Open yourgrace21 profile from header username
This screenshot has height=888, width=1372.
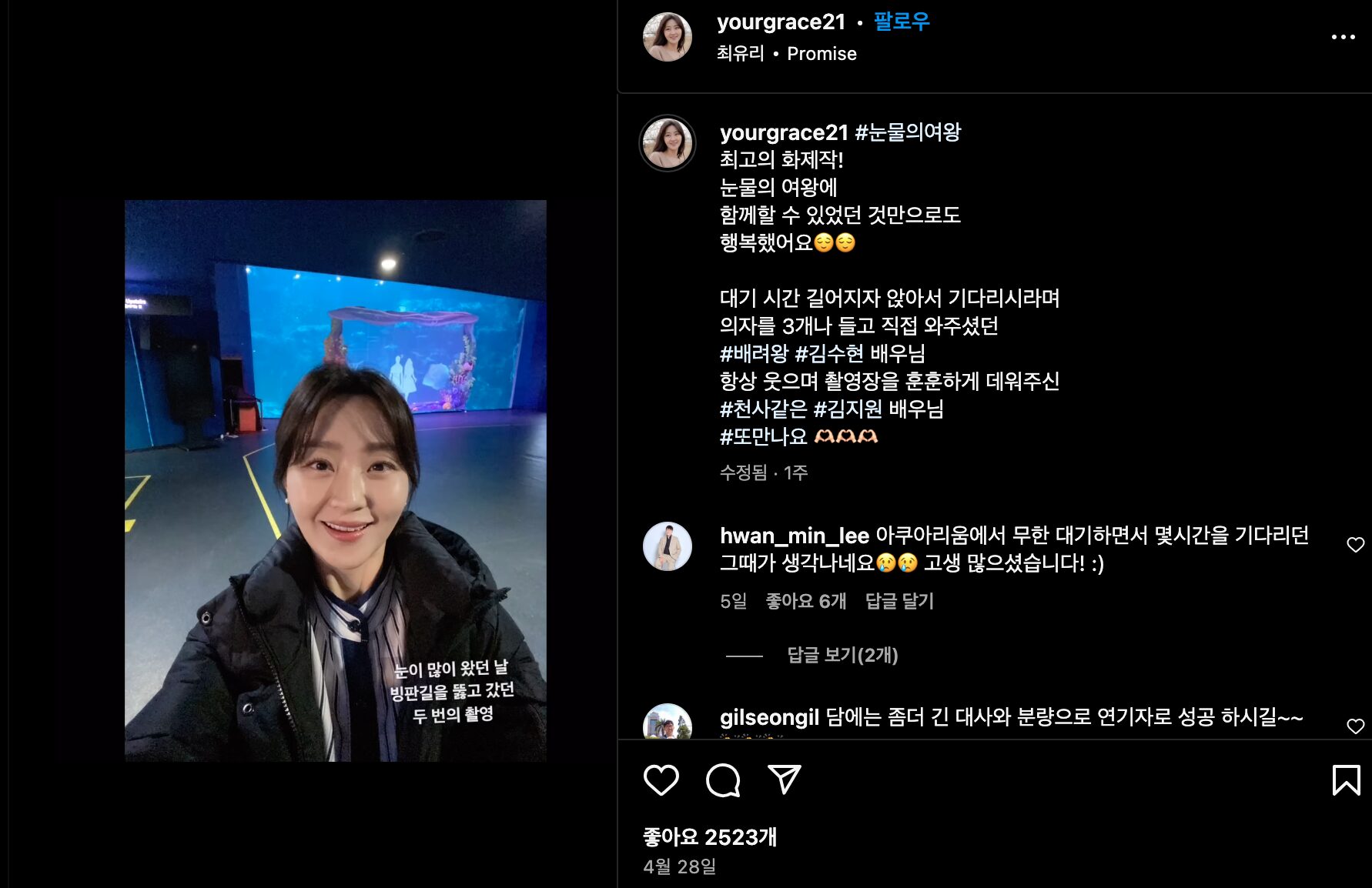click(781, 22)
